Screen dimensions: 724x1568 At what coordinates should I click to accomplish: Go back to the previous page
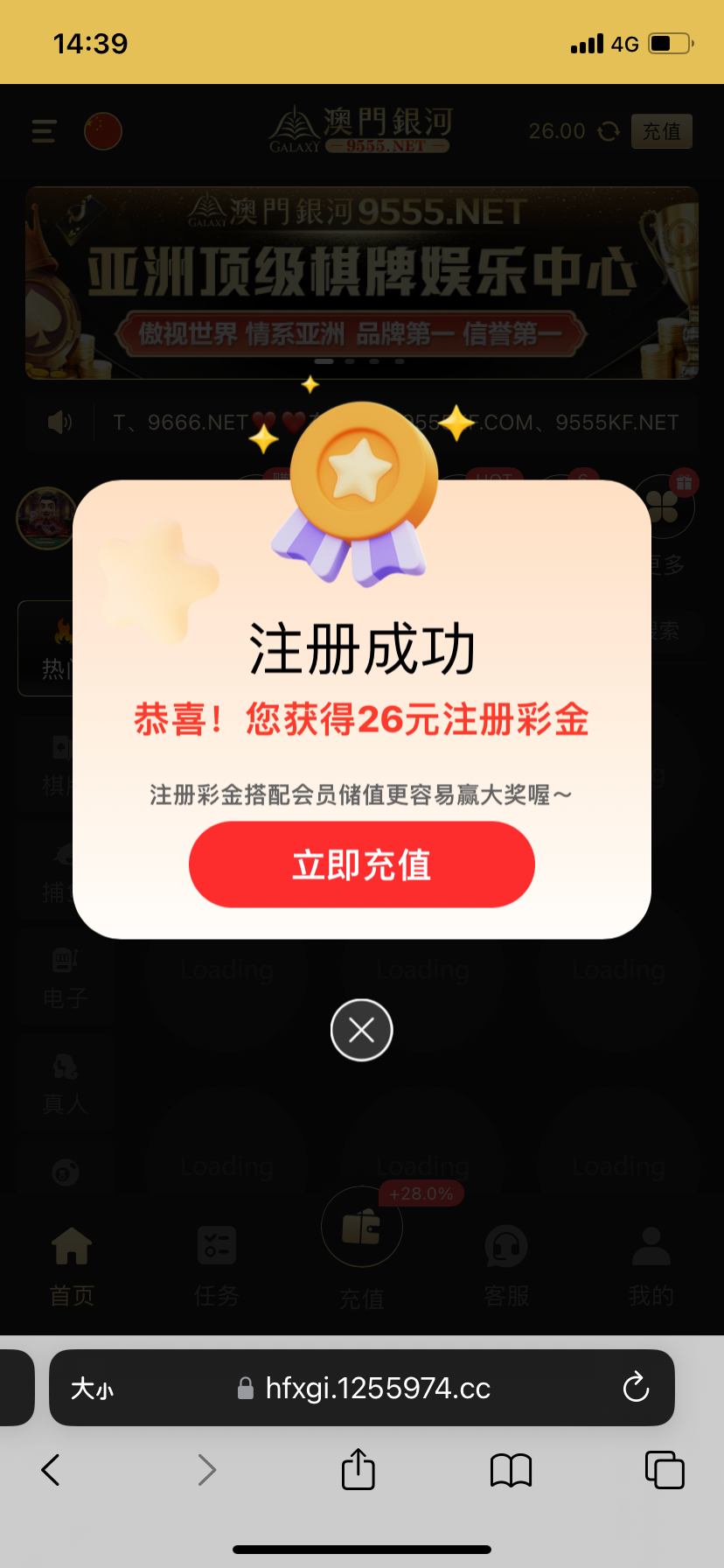click(51, 1470)
